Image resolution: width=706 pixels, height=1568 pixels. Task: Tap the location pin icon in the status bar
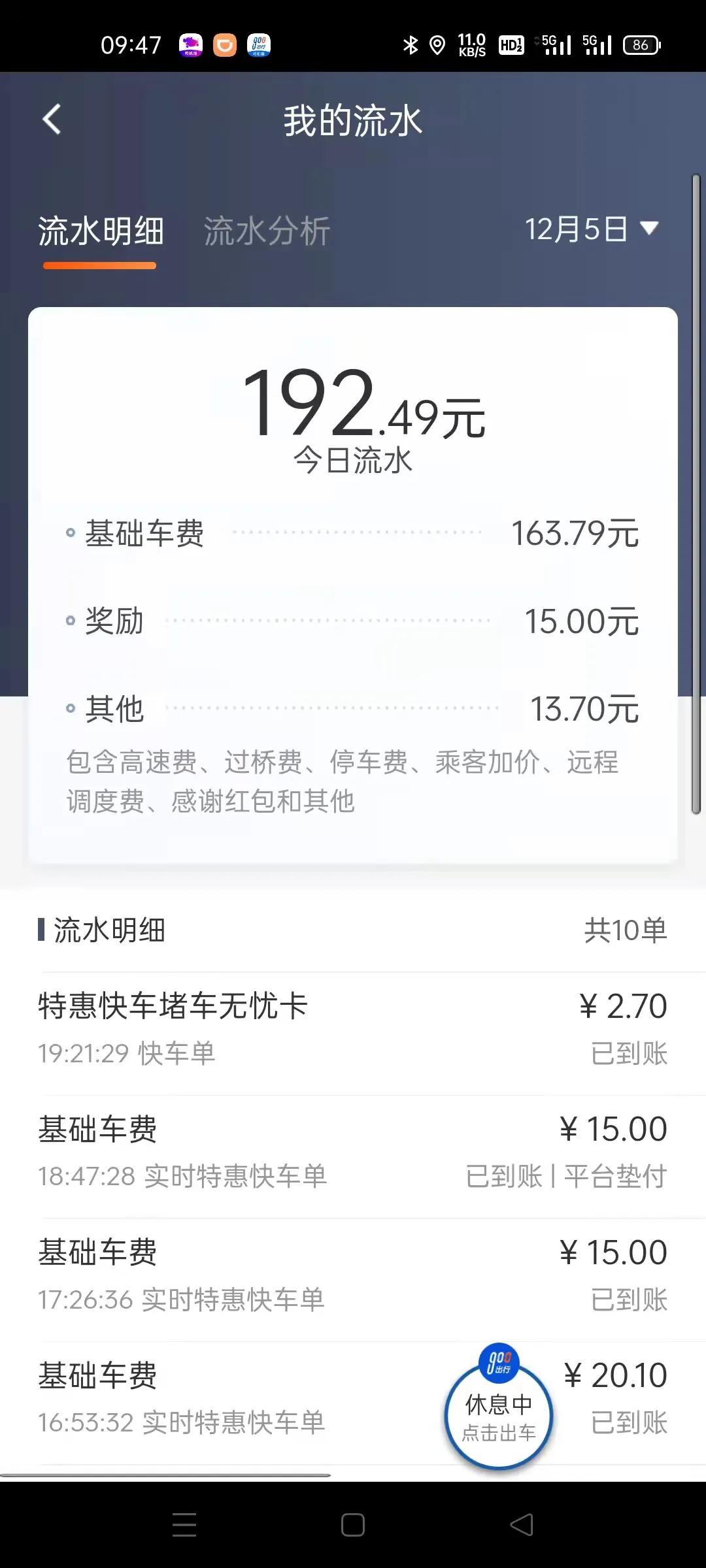(437, 44)
